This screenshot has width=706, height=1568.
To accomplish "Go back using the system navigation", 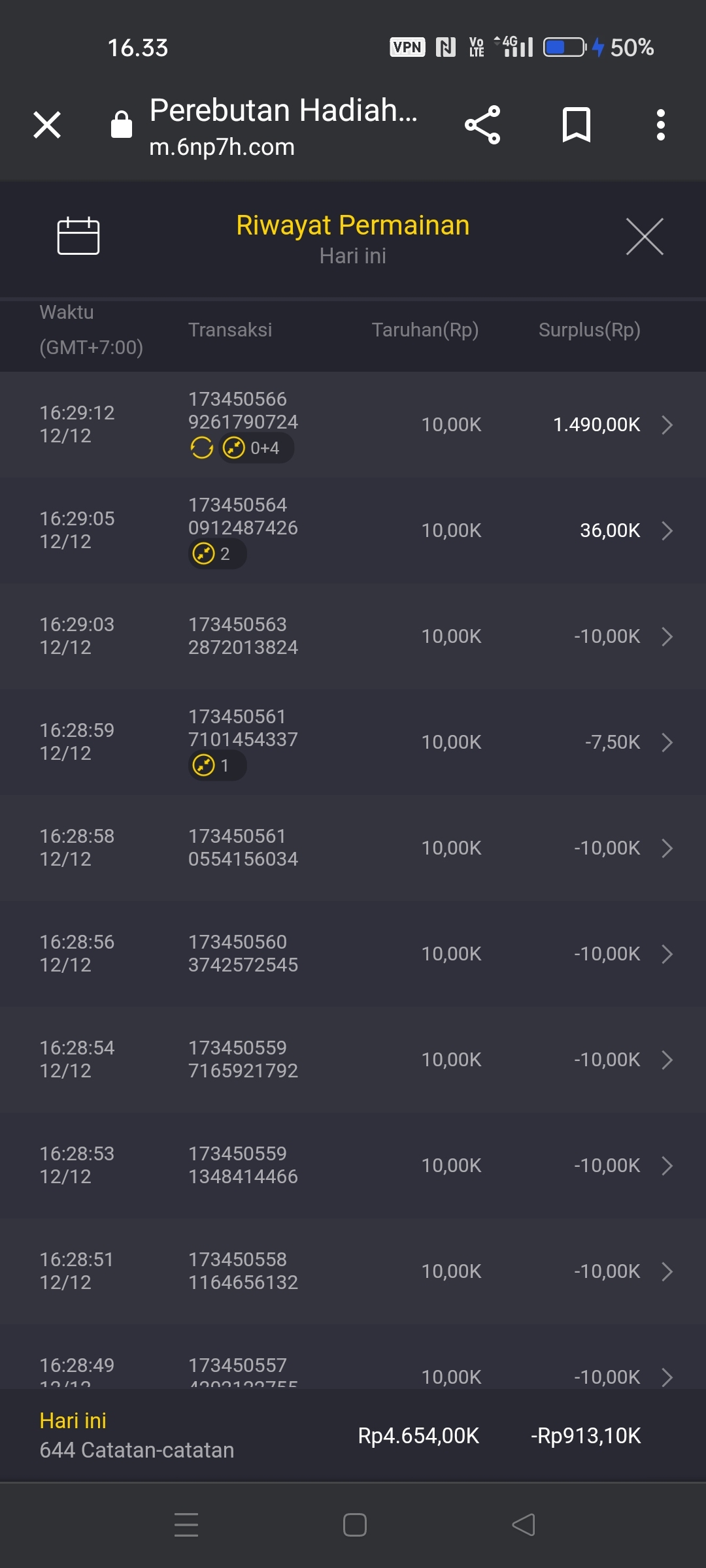I will pos(523,1525).
